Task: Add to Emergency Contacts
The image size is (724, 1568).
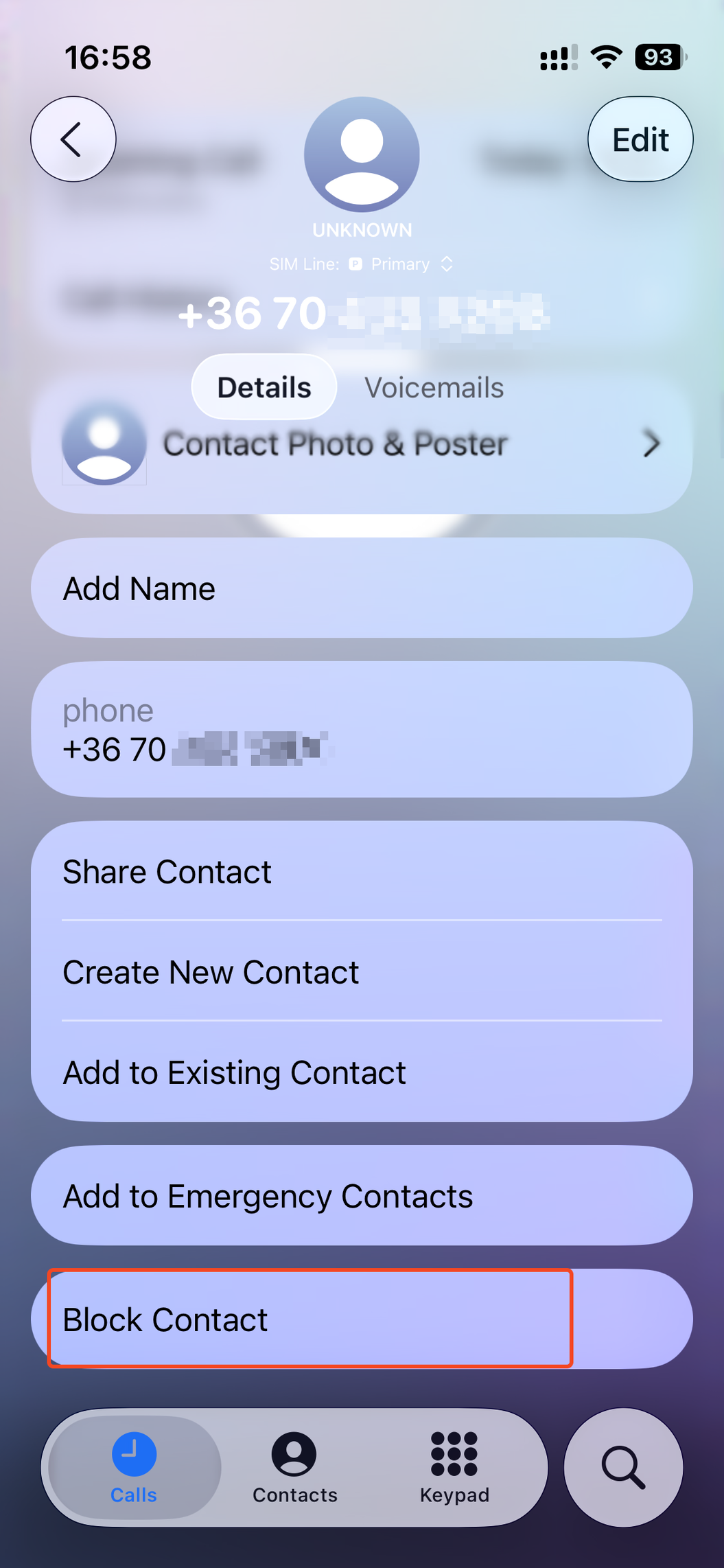Action: coord(362,1196)
